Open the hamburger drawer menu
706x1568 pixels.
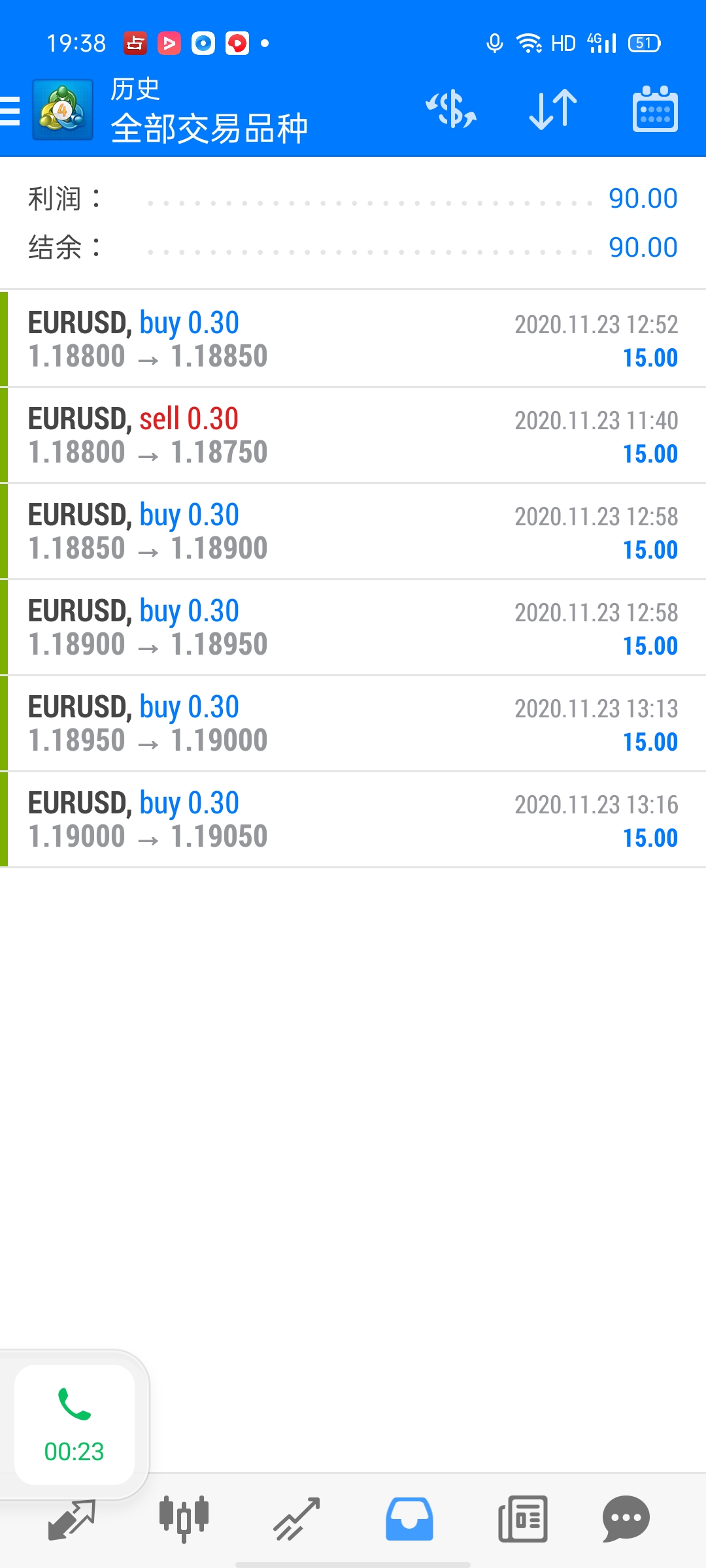click(10, 110)
